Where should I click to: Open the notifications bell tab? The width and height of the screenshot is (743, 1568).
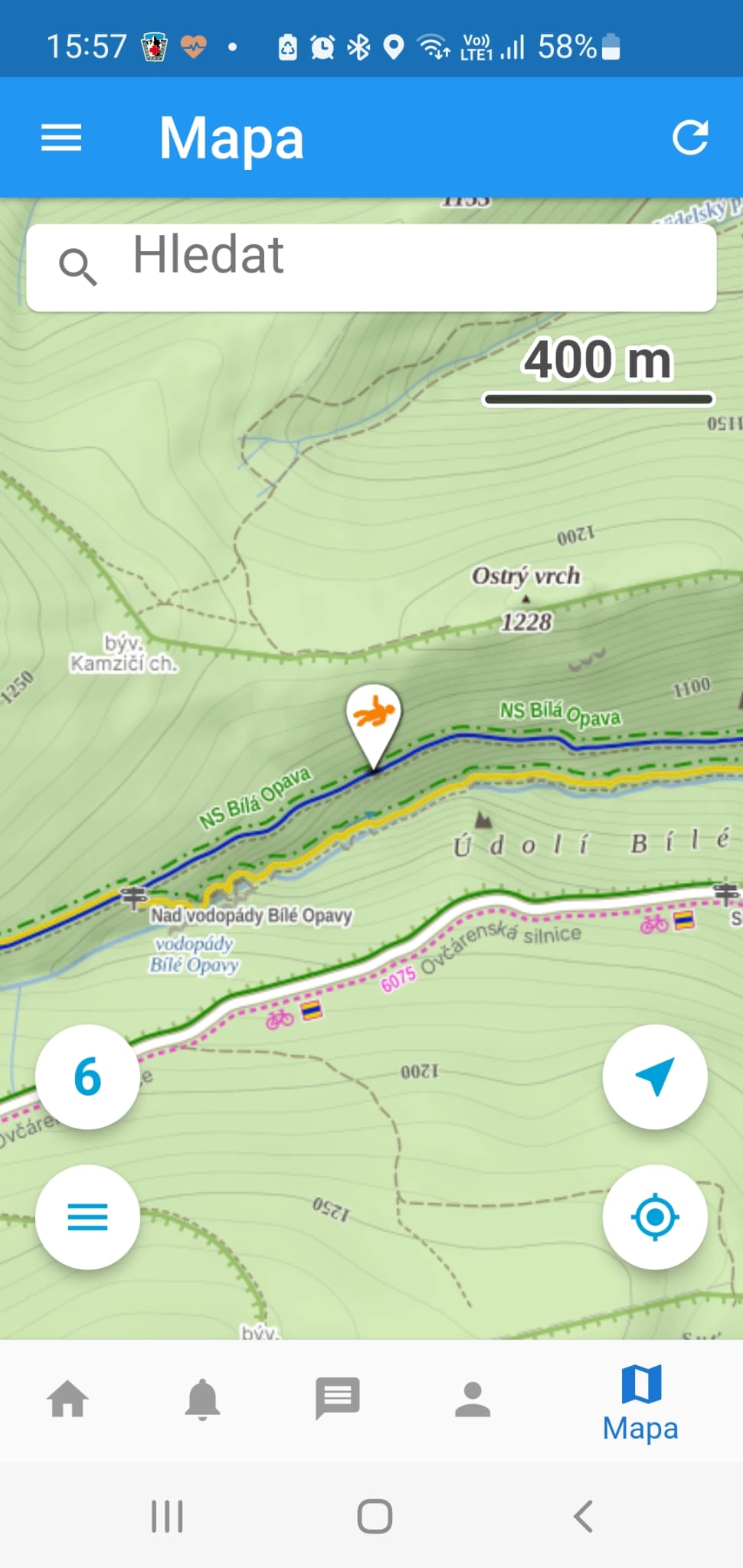(202, 1400)
